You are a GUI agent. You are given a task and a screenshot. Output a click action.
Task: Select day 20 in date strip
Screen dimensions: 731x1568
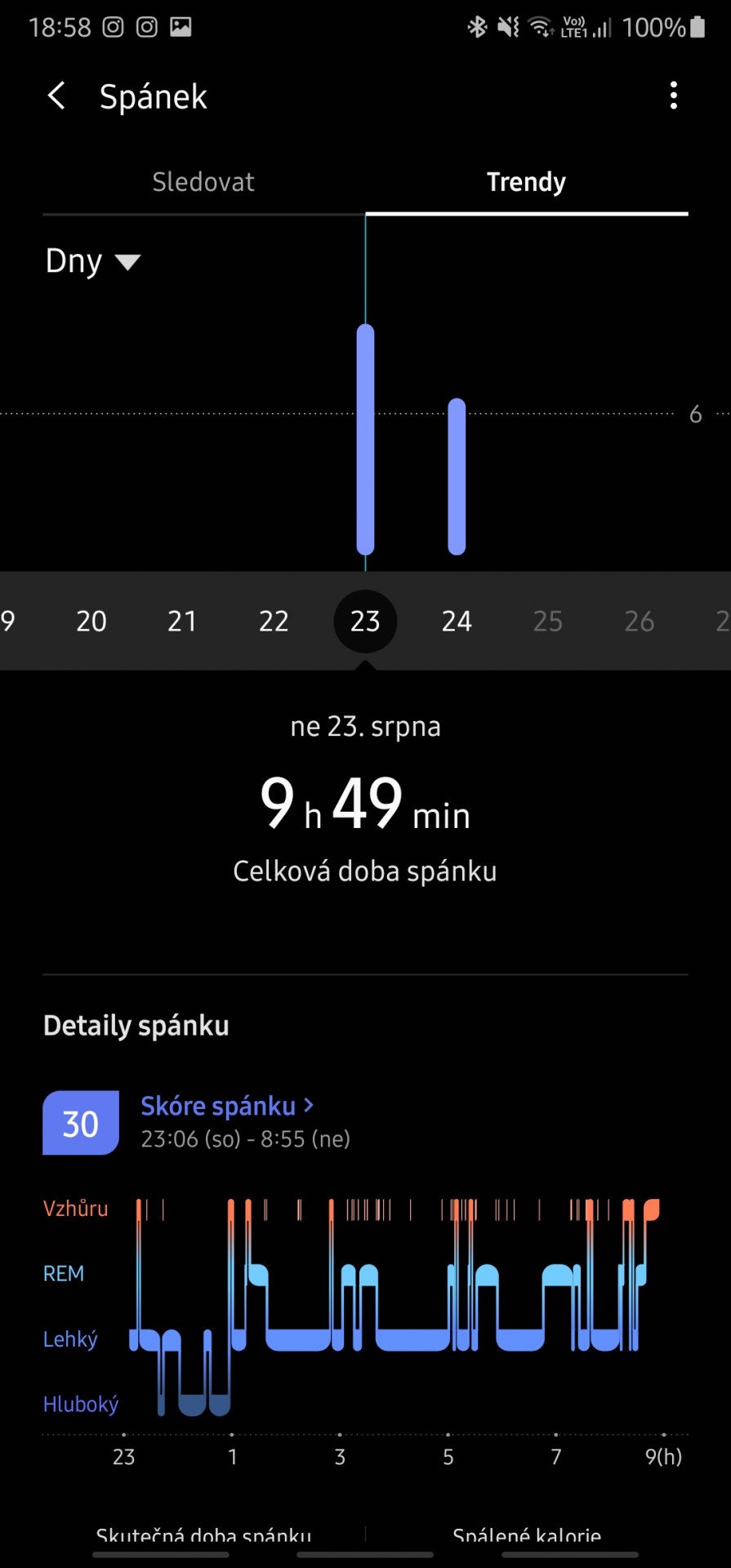pos(91,621)
